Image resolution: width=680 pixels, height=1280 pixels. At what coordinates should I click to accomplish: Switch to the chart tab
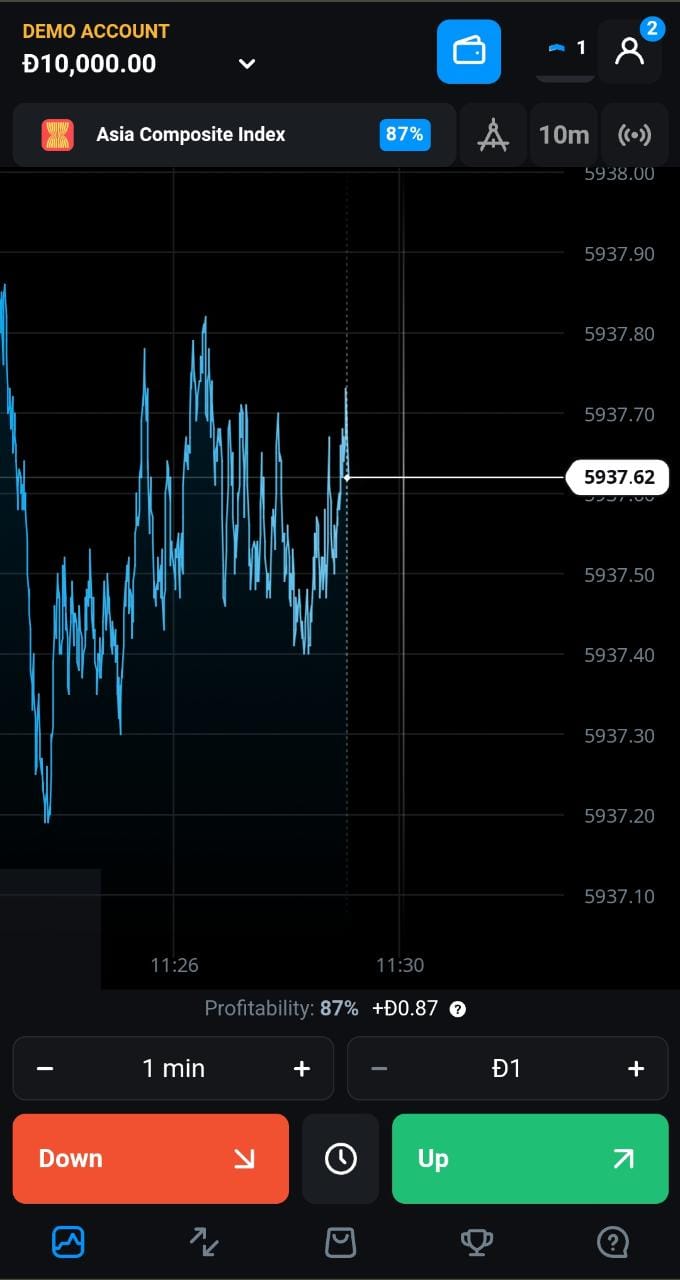(68, 1242)
